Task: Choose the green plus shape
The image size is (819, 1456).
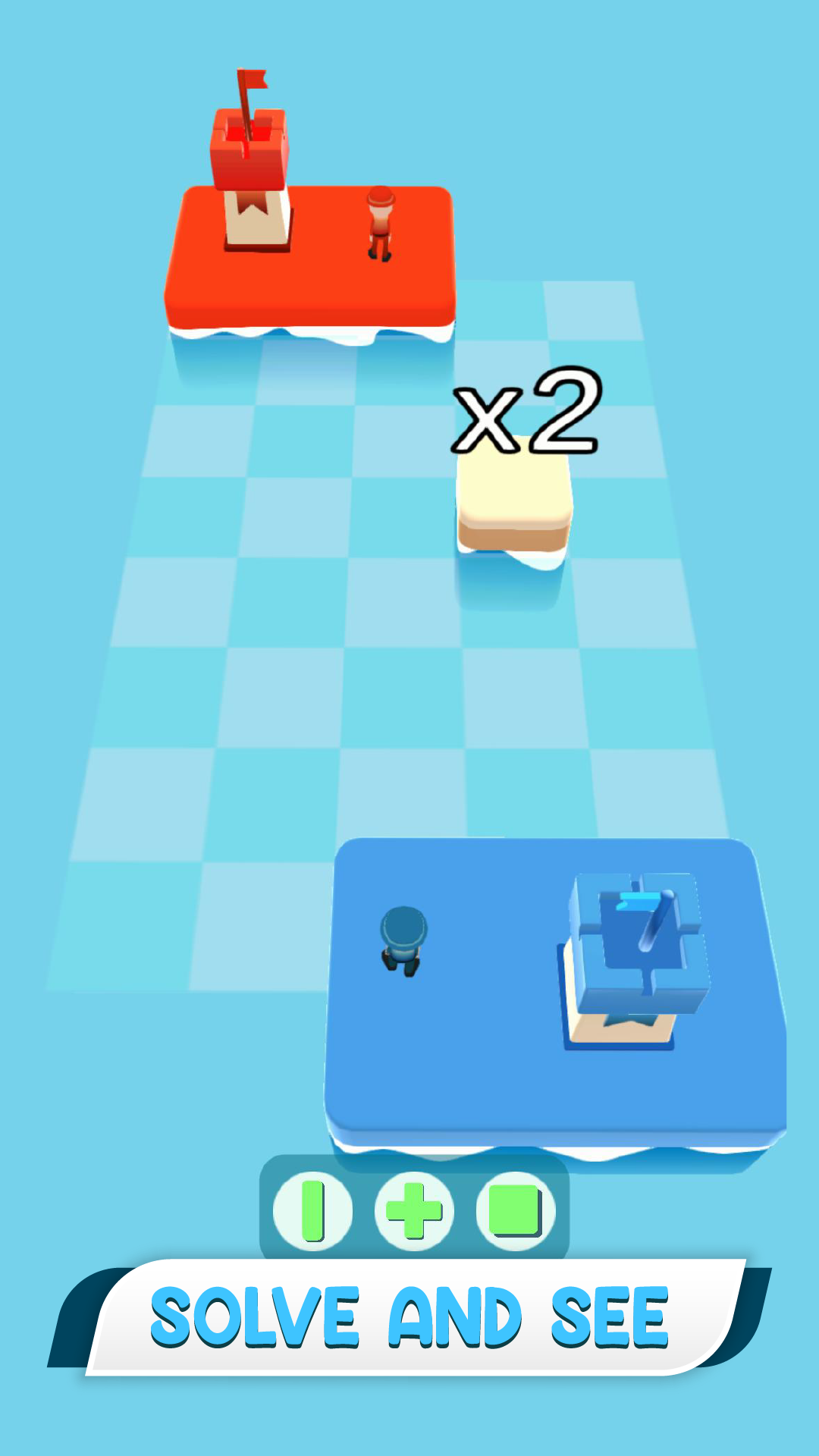Action: click(414, 1211)
